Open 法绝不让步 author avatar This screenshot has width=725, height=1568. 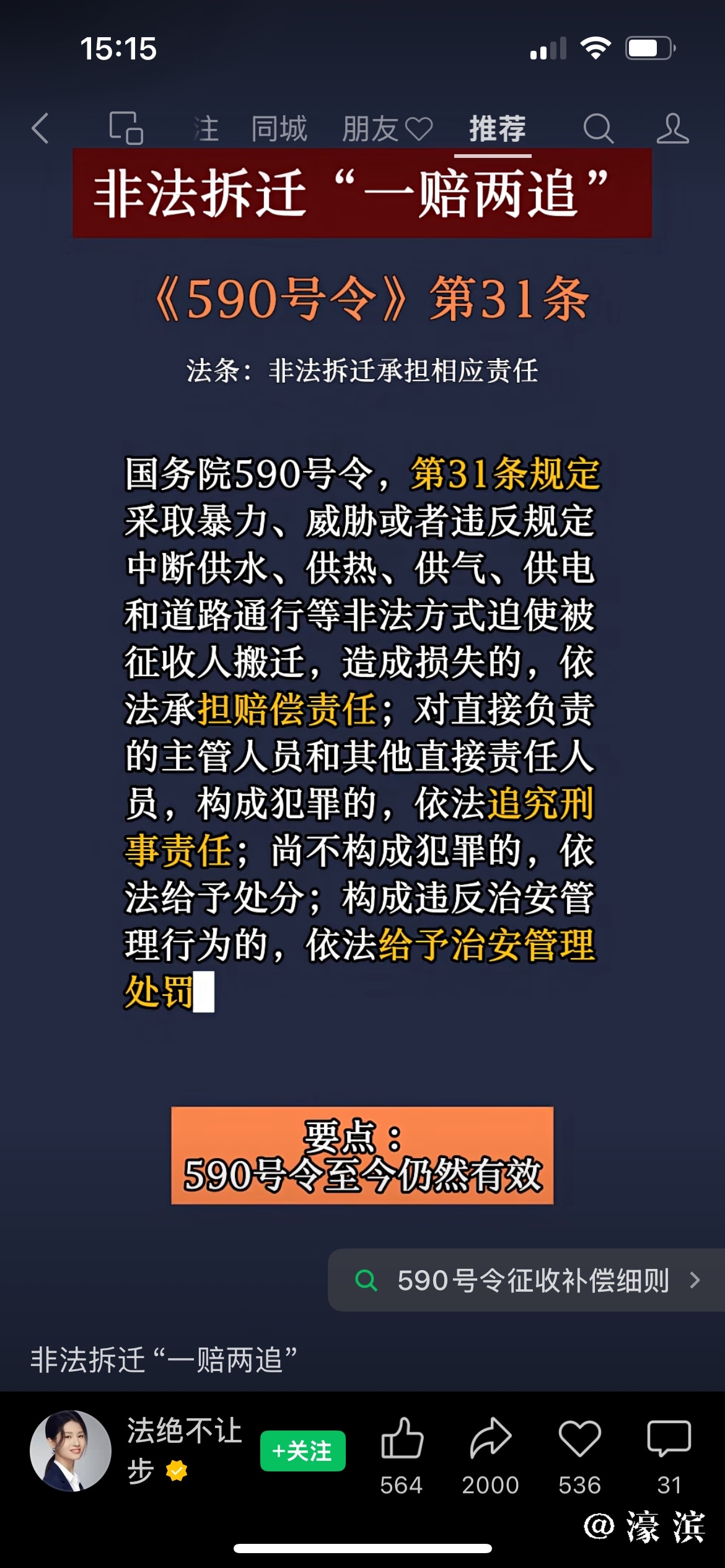71,1450
